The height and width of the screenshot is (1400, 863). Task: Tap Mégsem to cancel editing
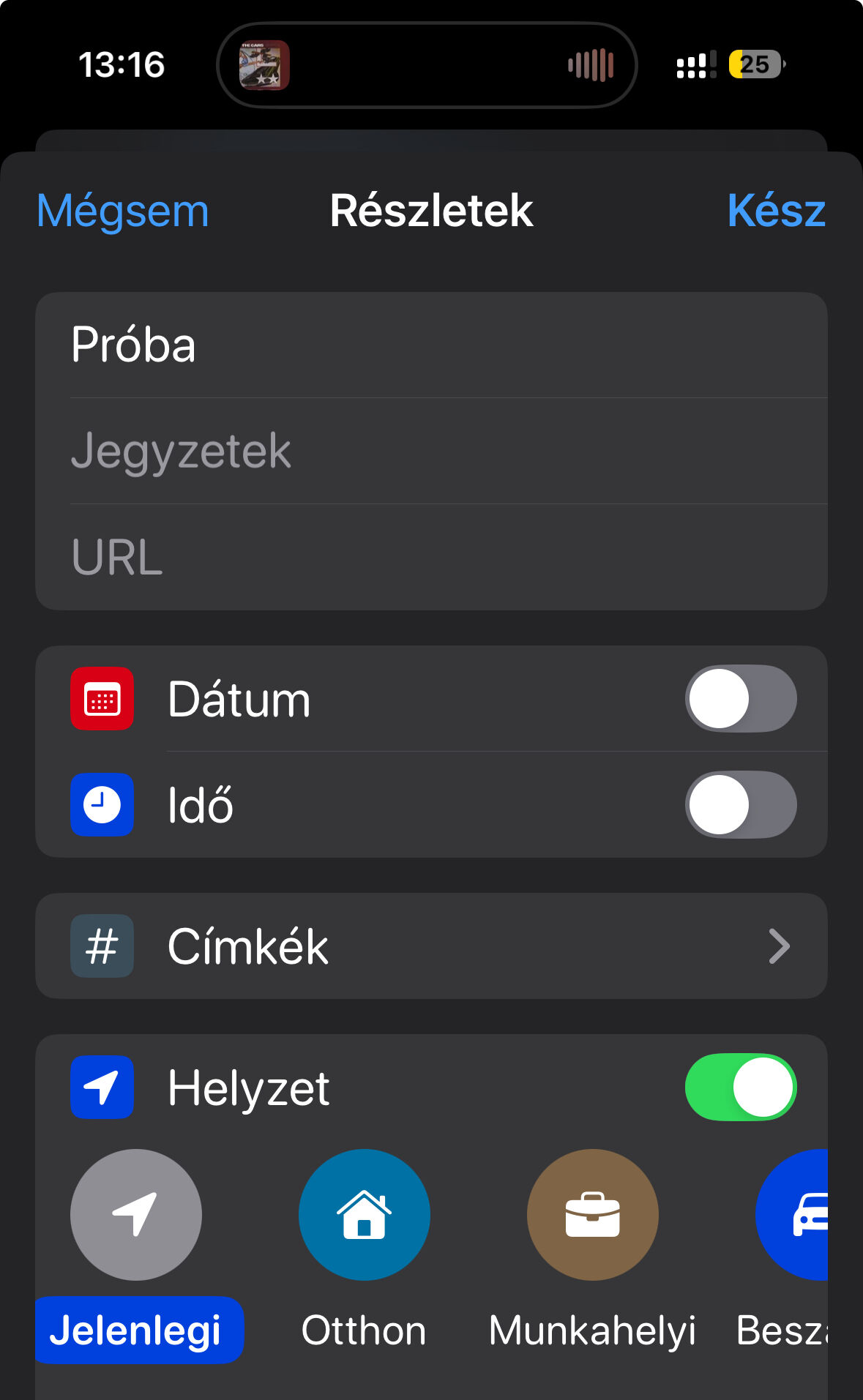point(123,211)
